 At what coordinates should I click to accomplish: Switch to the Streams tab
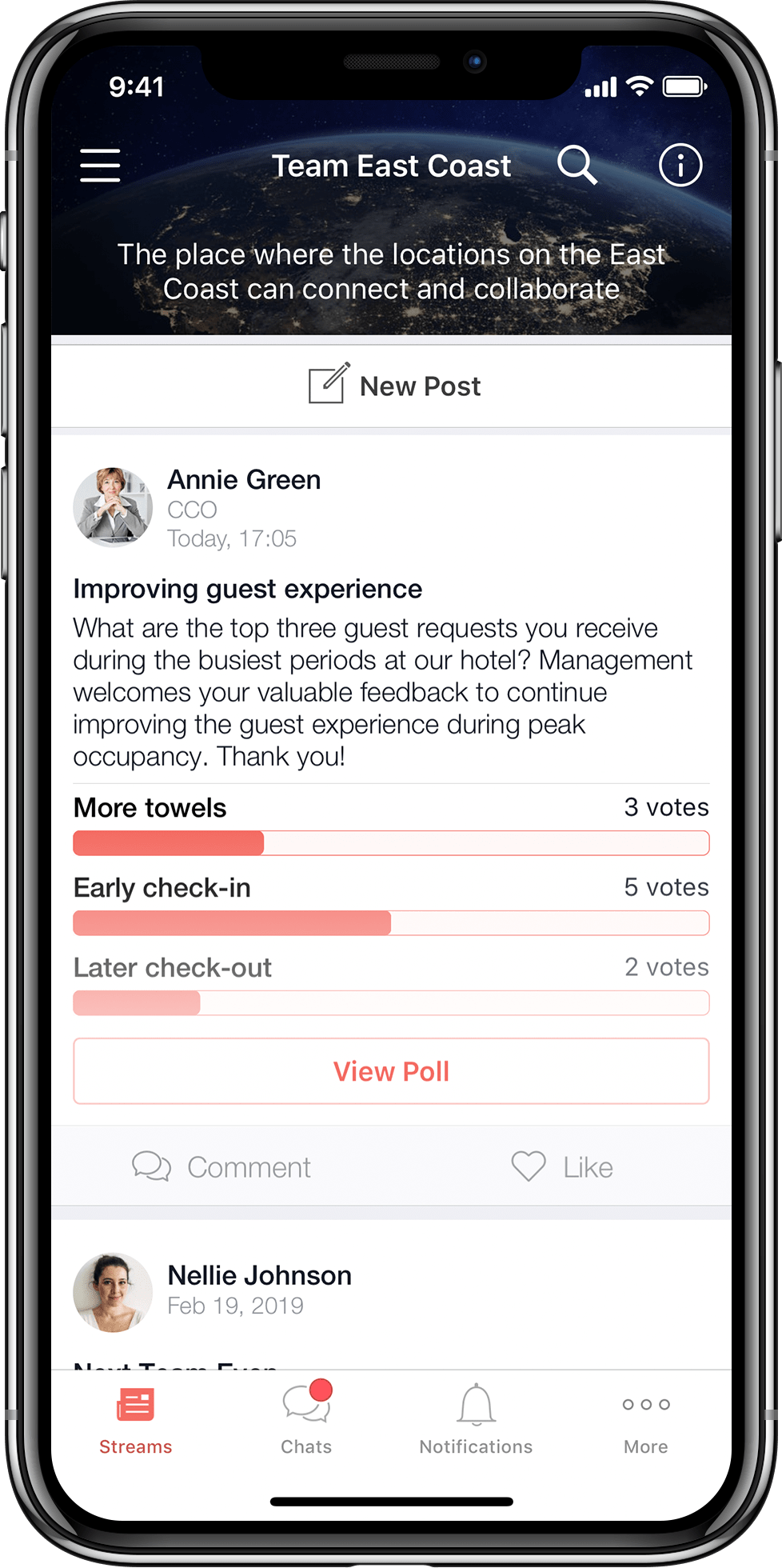136,1422
